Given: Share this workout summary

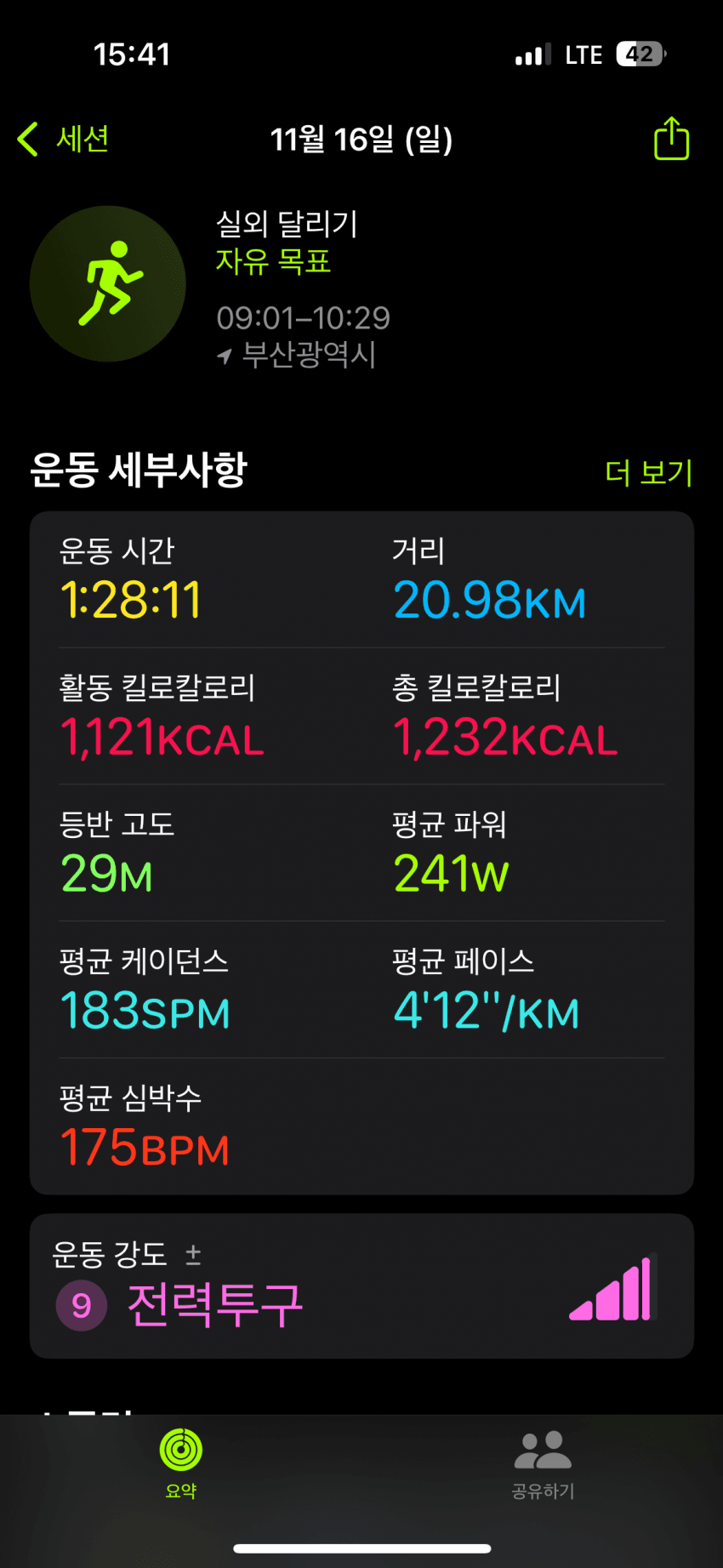Looking at the screenshot, I should click(670, 139).
